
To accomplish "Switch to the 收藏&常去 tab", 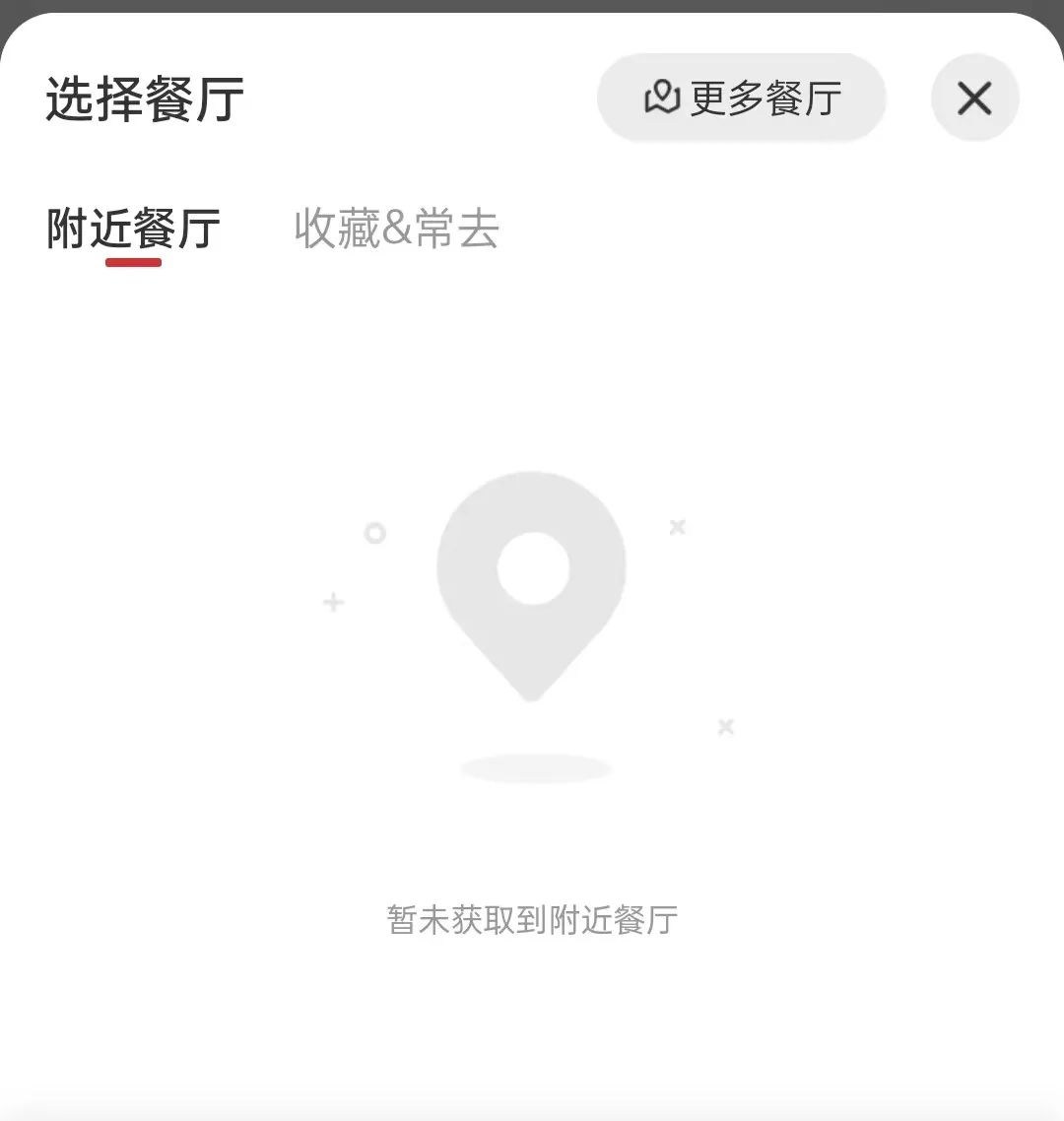I will tap(396, 230).
